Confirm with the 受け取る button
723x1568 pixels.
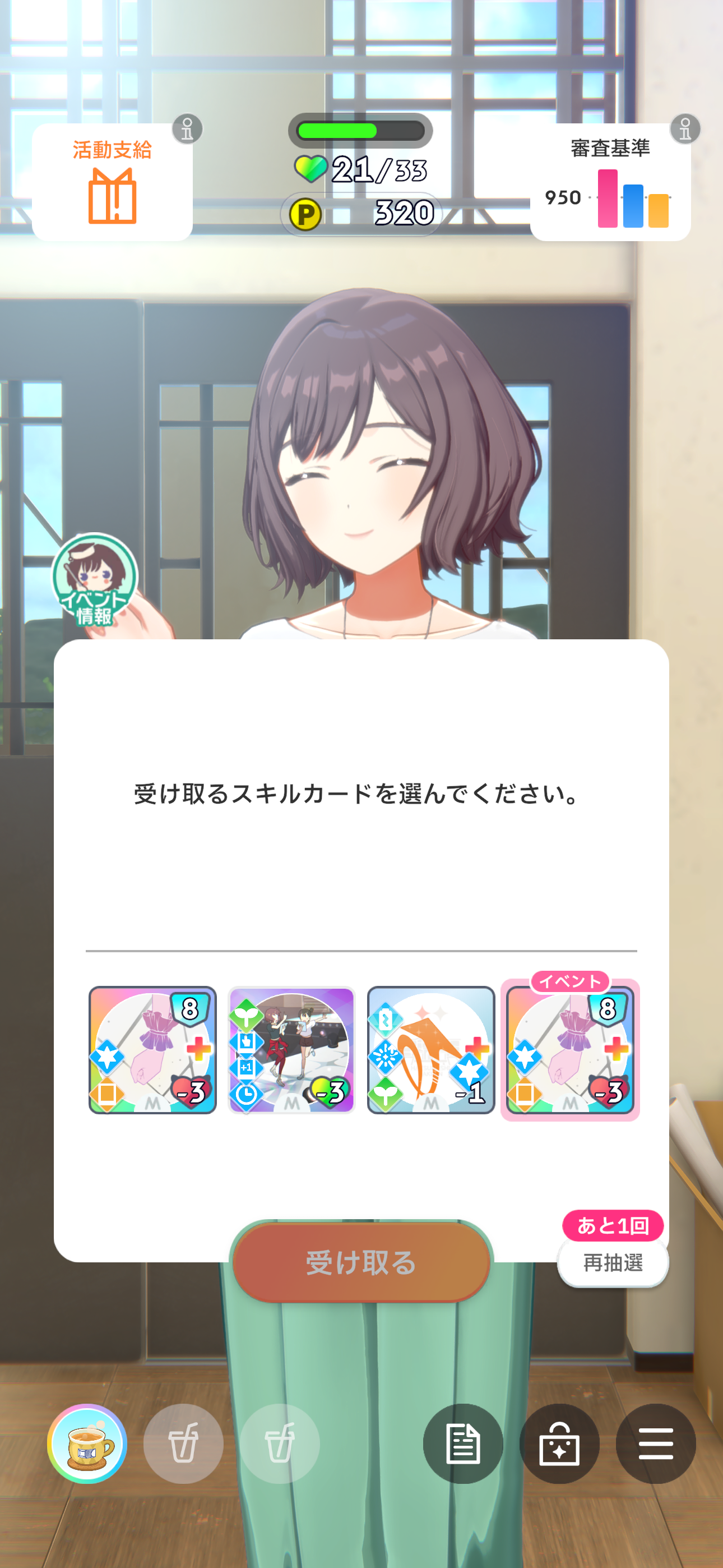(361, 1262)
